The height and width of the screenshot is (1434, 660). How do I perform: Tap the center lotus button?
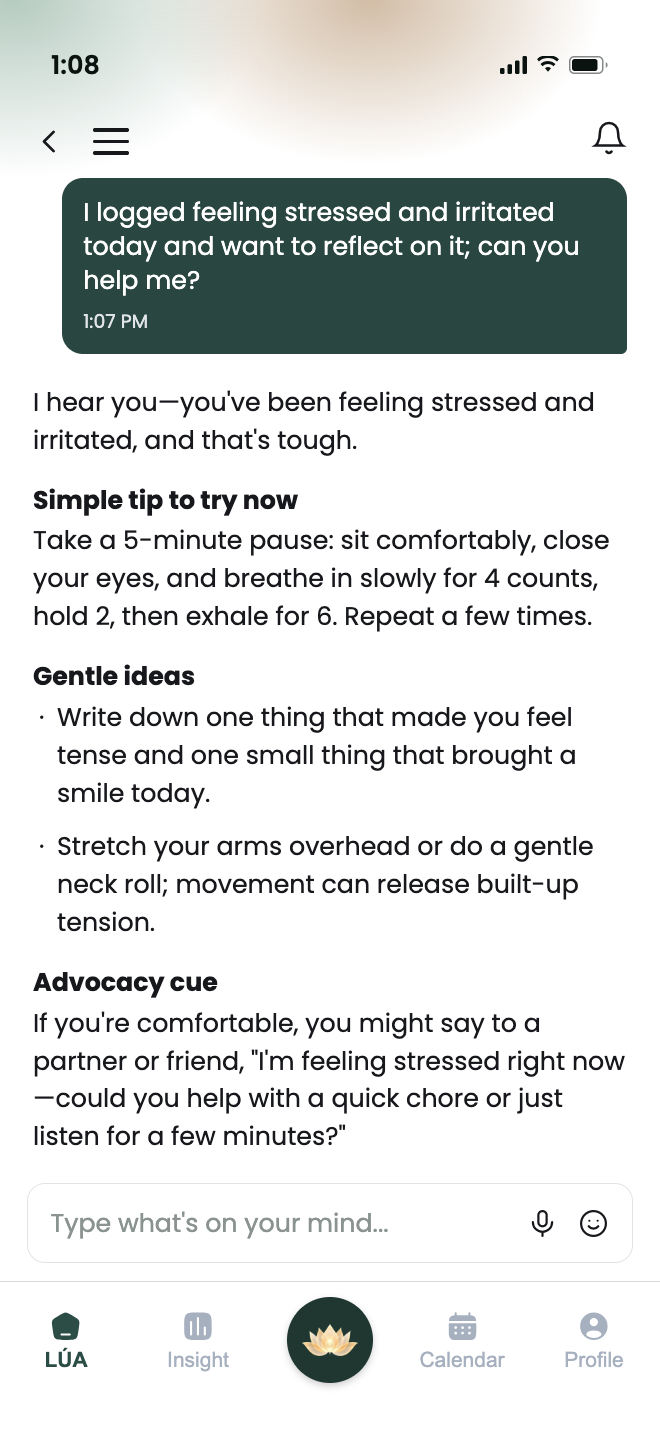coord(330,1340)
